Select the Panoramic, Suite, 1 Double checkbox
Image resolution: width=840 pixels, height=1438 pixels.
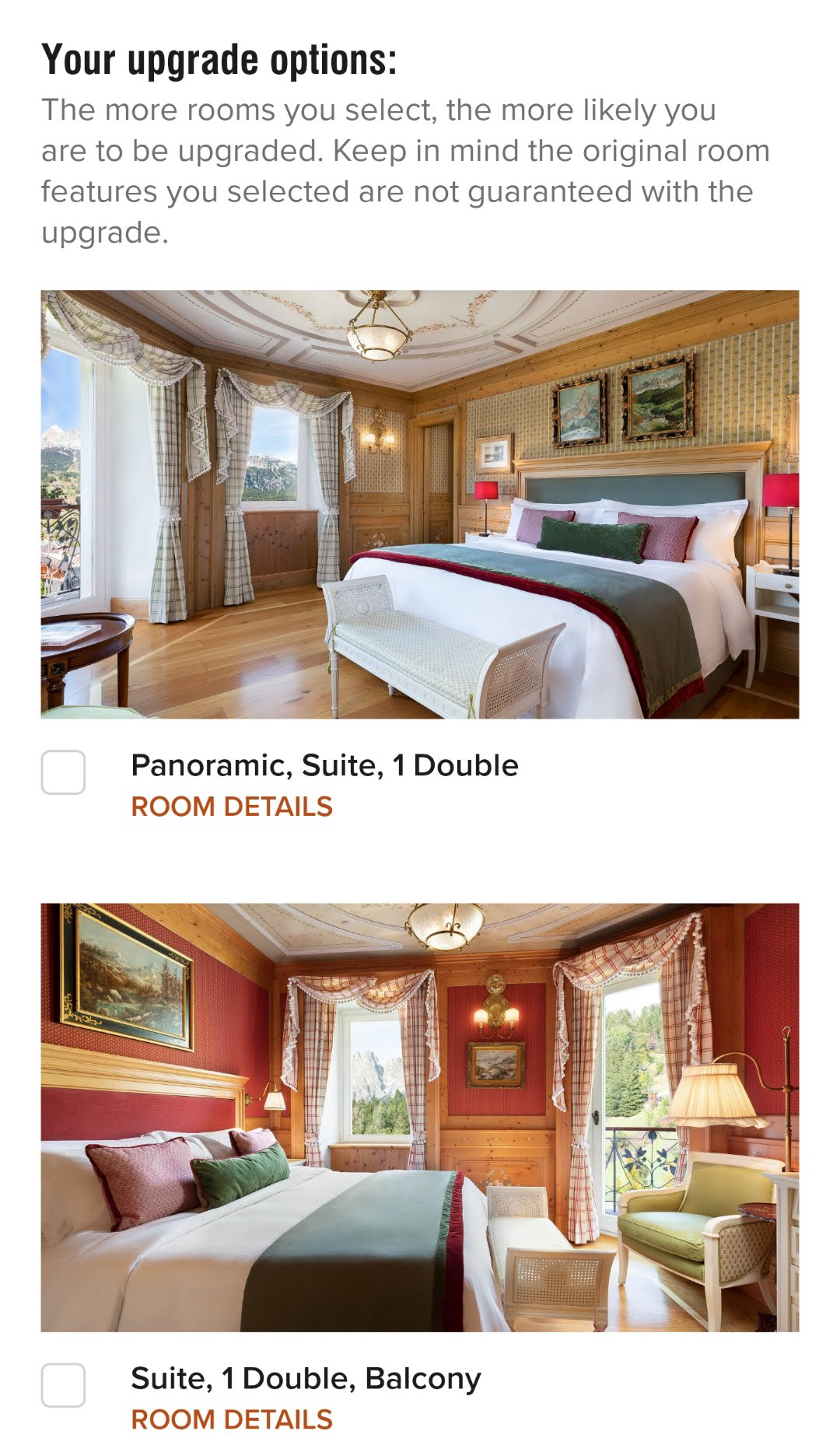point(63,772)
